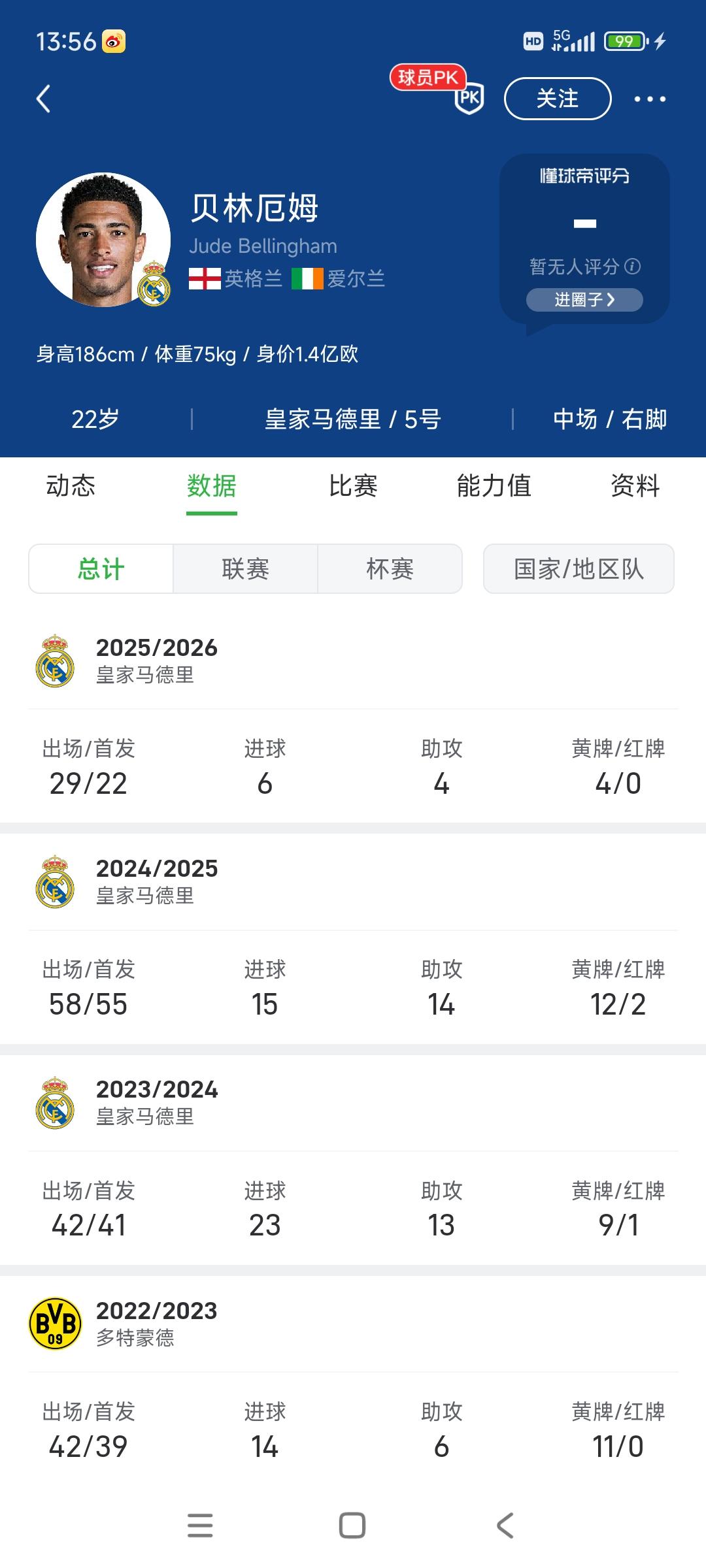Select the 杯赛 cup competition filter

pyautogui.click(x=390, y=568)
